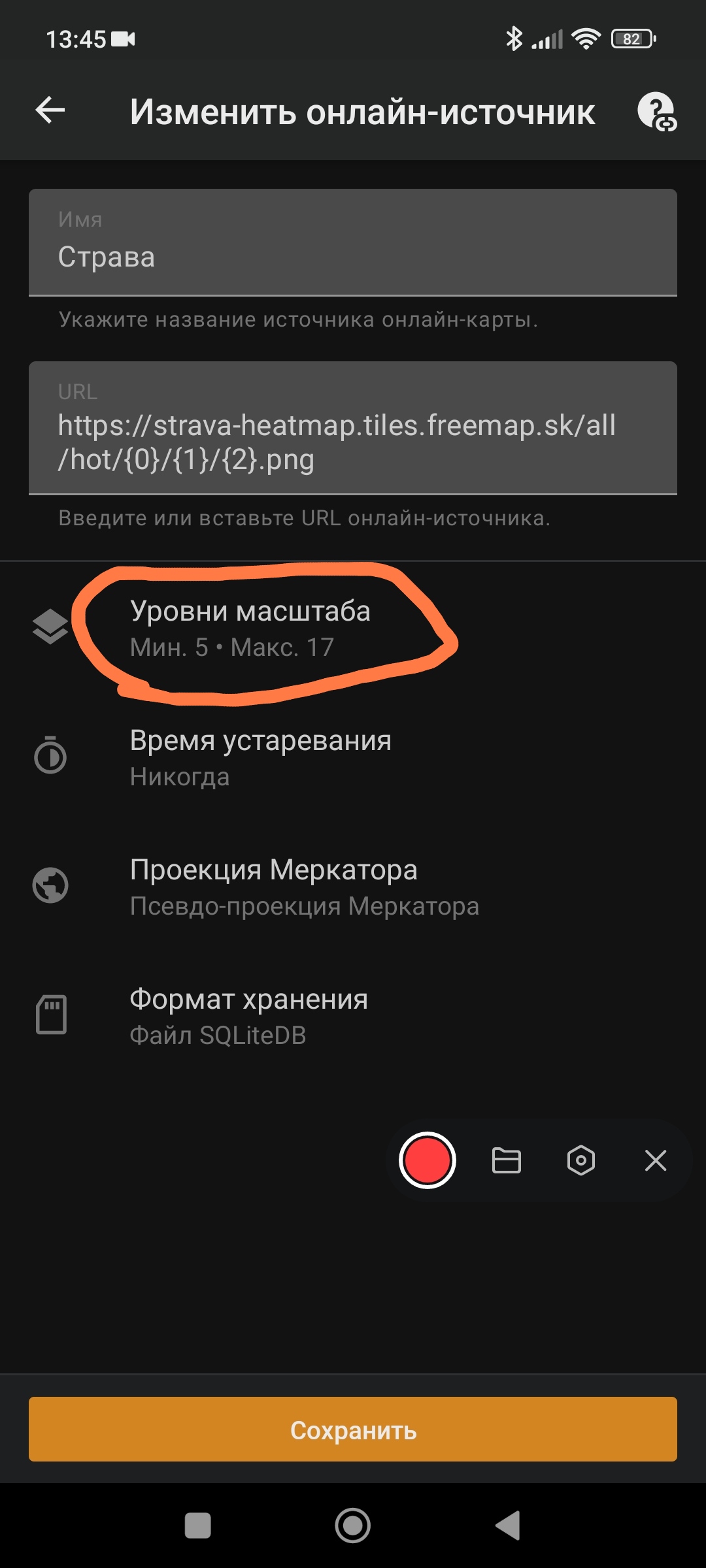Tap the URL field to edit source

(x=353, y=429)
